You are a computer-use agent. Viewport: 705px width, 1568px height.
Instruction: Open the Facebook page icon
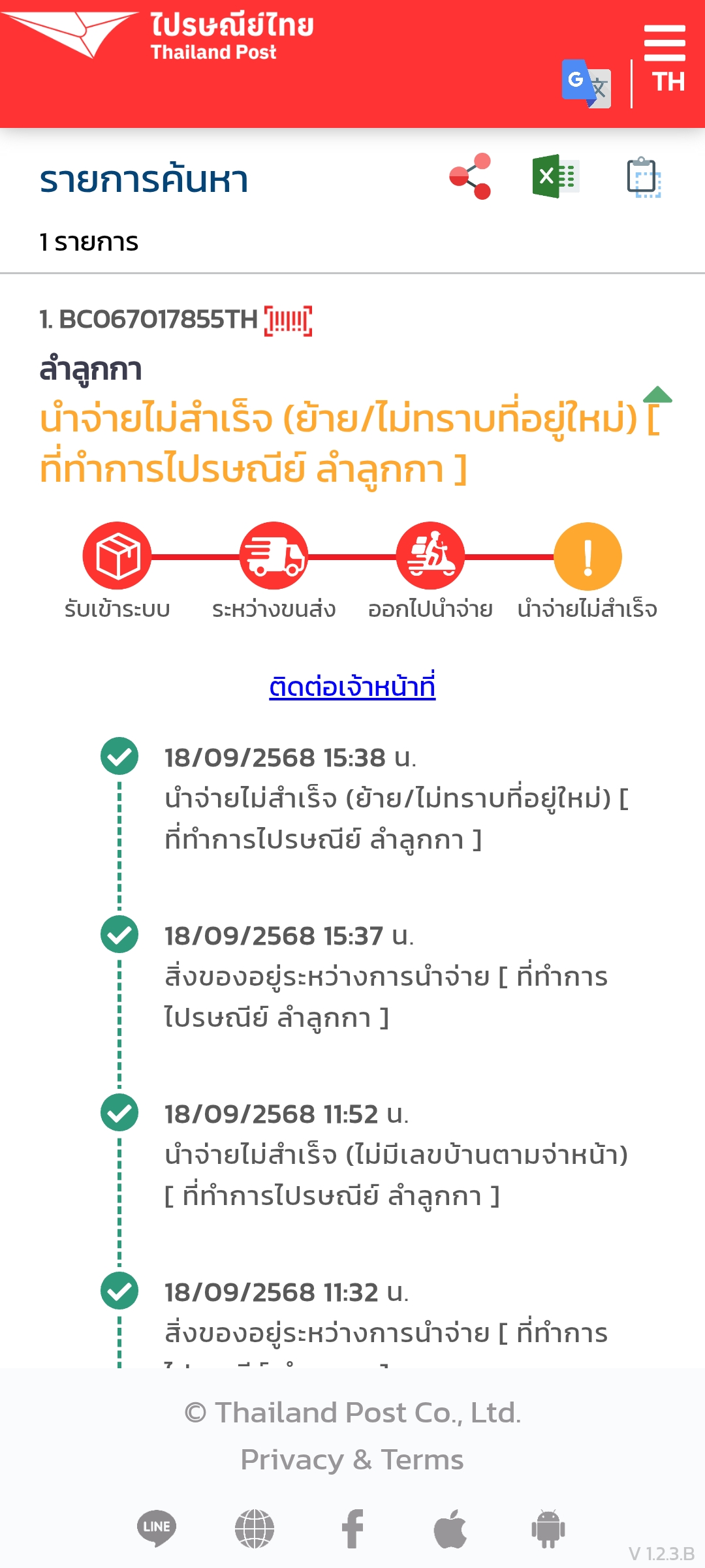point(352,1528)
